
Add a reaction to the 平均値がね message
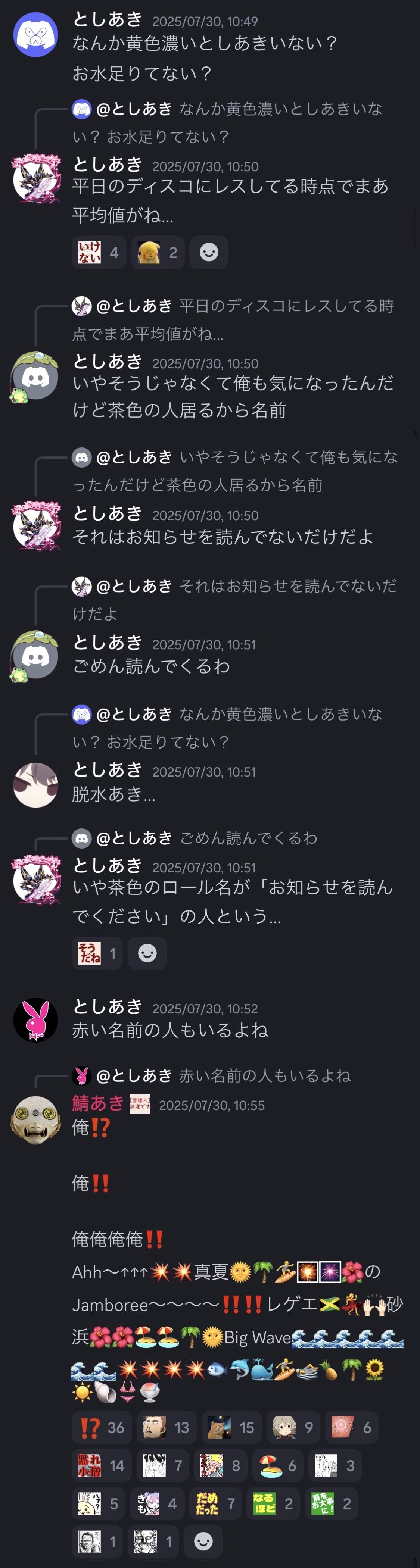209,253
